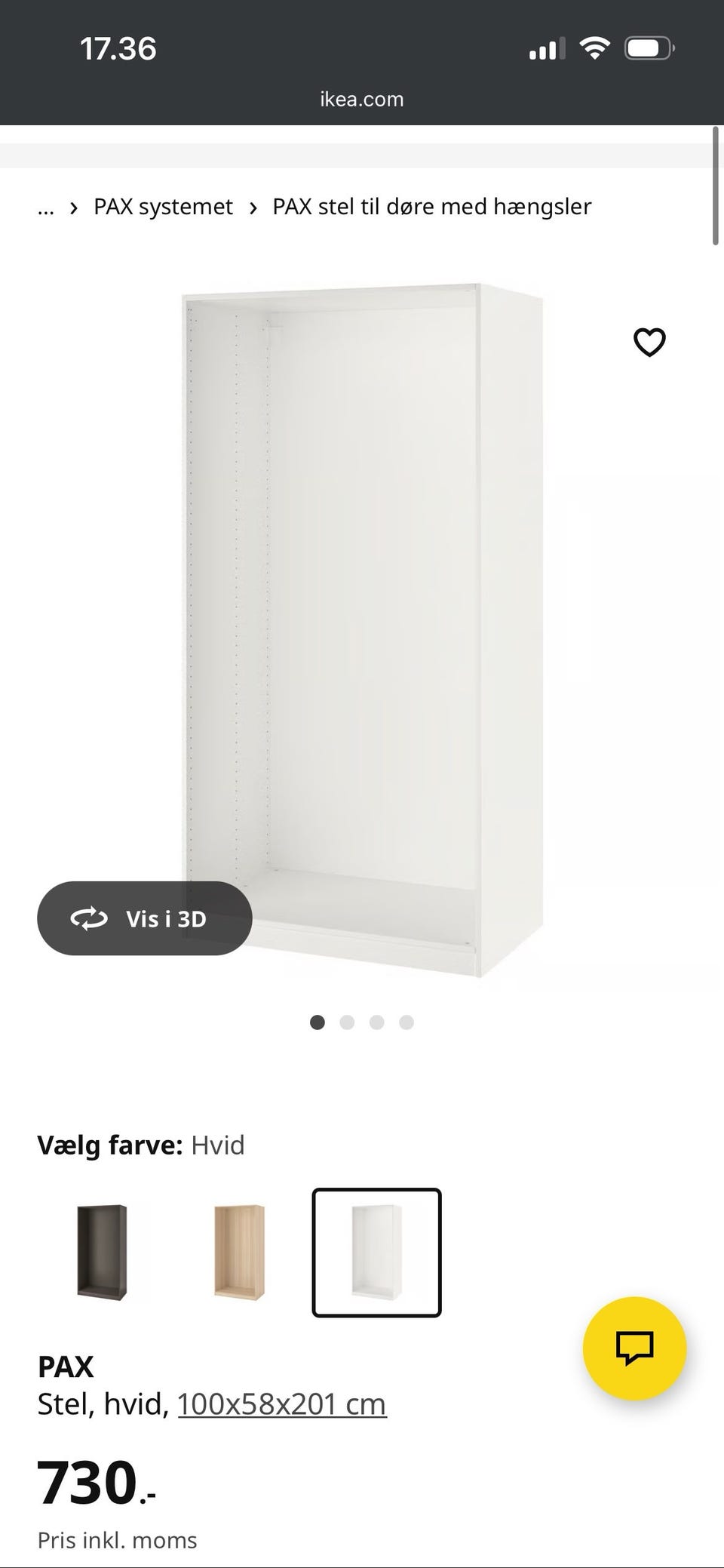This screenshot has width=724, height=1568.
Task: Open the yellow chat bubble button
Action: tap(634, 1348)
